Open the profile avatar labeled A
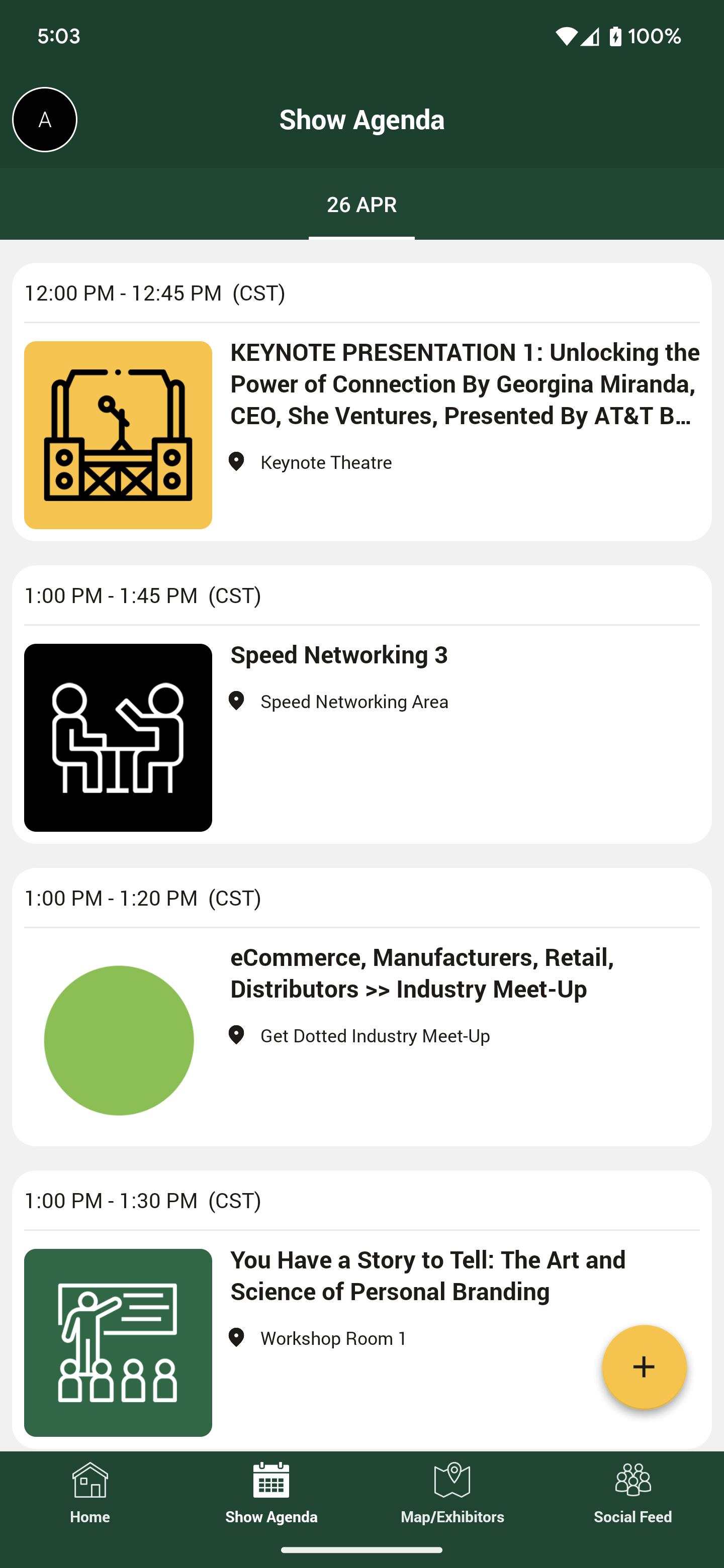 44,119
